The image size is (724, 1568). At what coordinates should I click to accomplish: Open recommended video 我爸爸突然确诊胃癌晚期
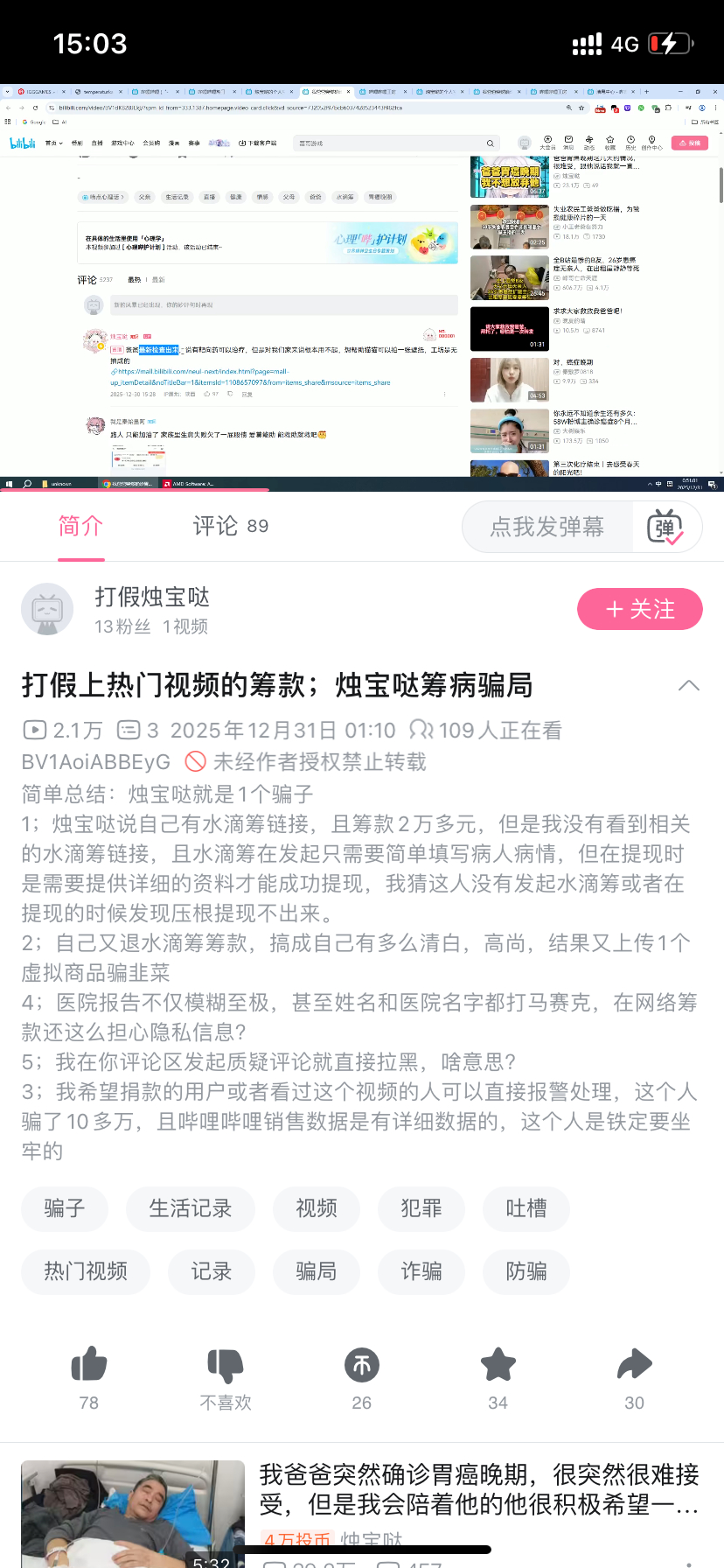477,1489
